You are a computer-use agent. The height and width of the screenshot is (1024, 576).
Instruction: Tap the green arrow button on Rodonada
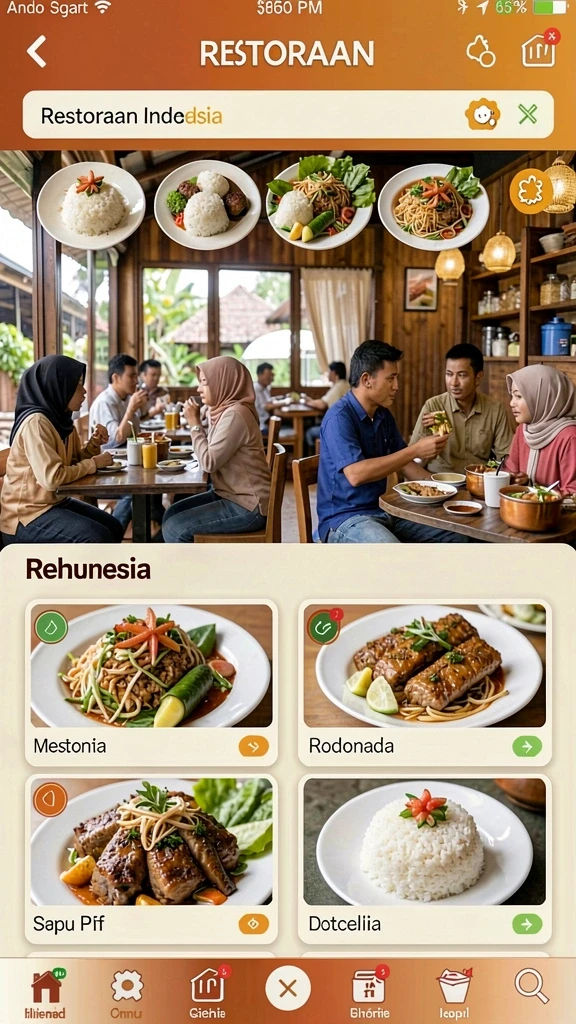click(x=527, y=746)
